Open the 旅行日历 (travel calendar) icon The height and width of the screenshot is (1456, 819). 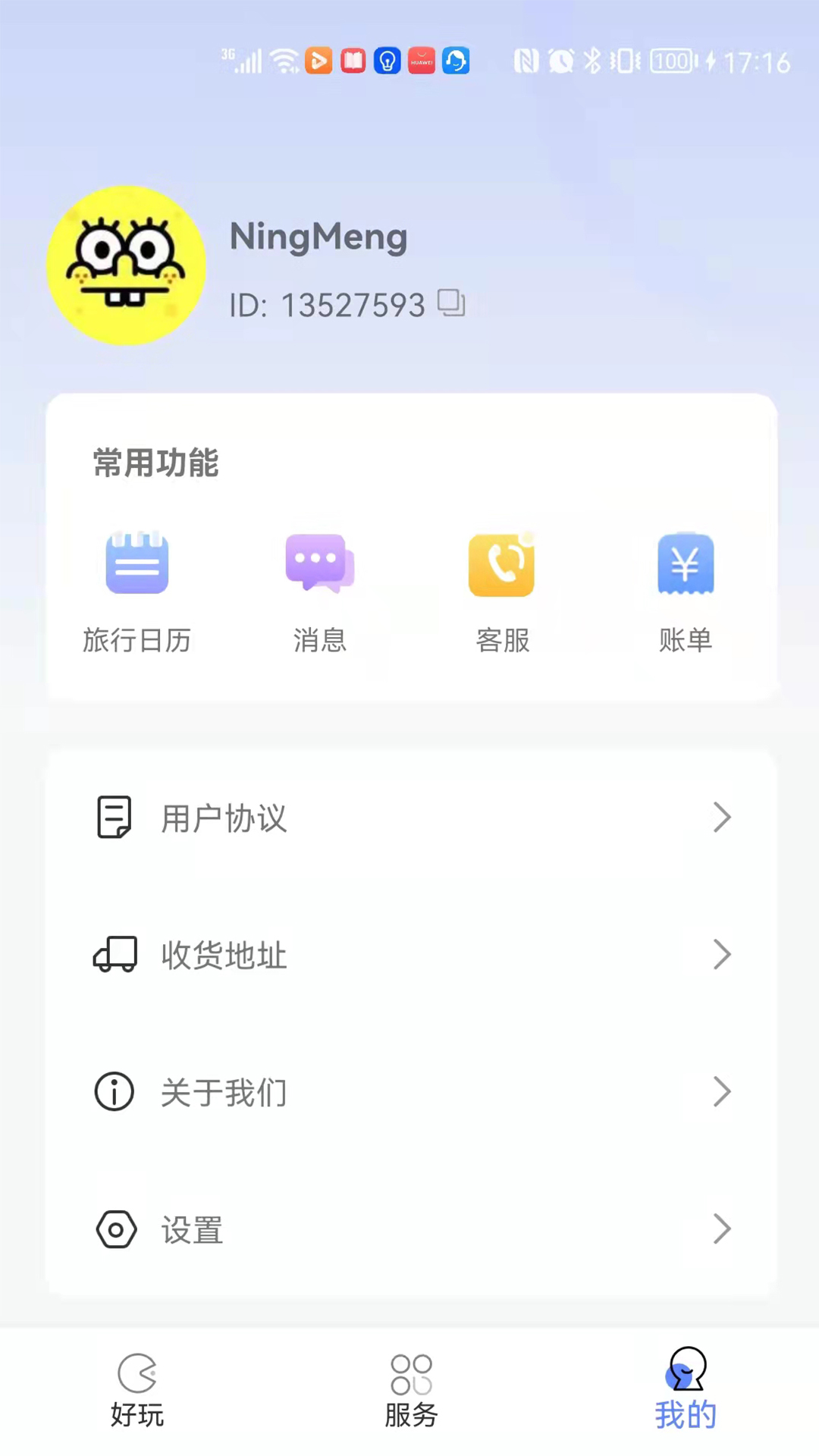(137, 564)
